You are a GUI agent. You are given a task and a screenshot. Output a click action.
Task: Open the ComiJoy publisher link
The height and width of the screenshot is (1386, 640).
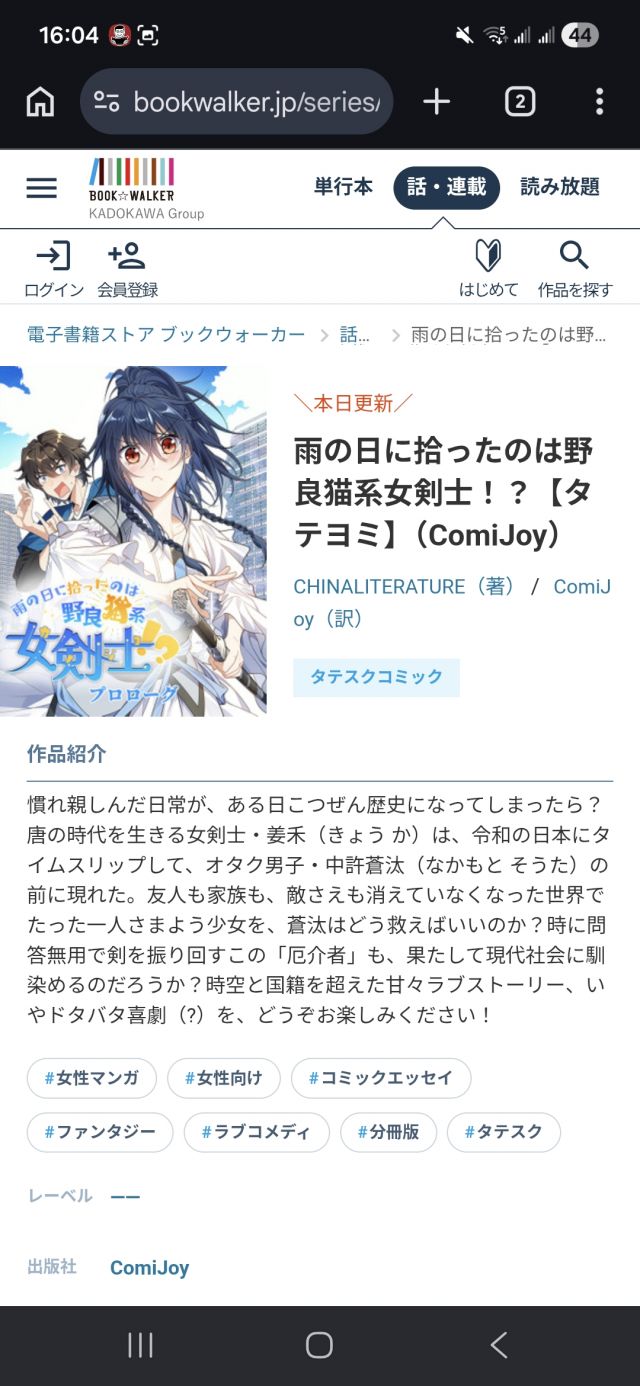tap(149, 1267)
